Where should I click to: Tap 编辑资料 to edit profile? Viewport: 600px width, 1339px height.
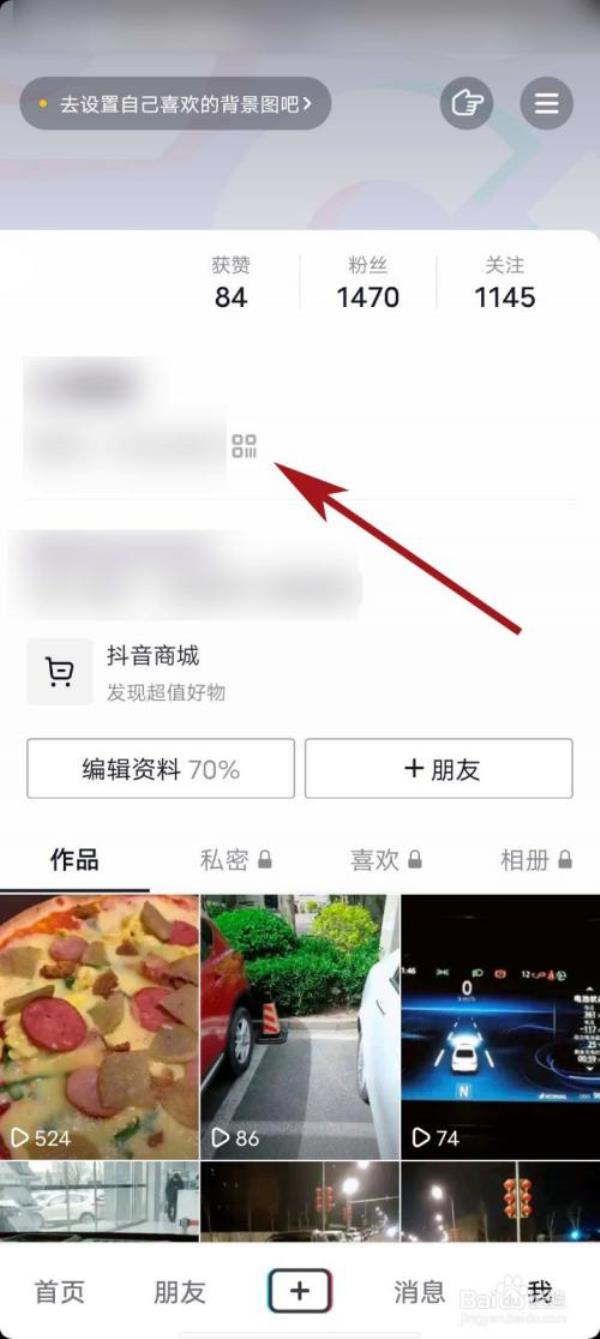161,769
